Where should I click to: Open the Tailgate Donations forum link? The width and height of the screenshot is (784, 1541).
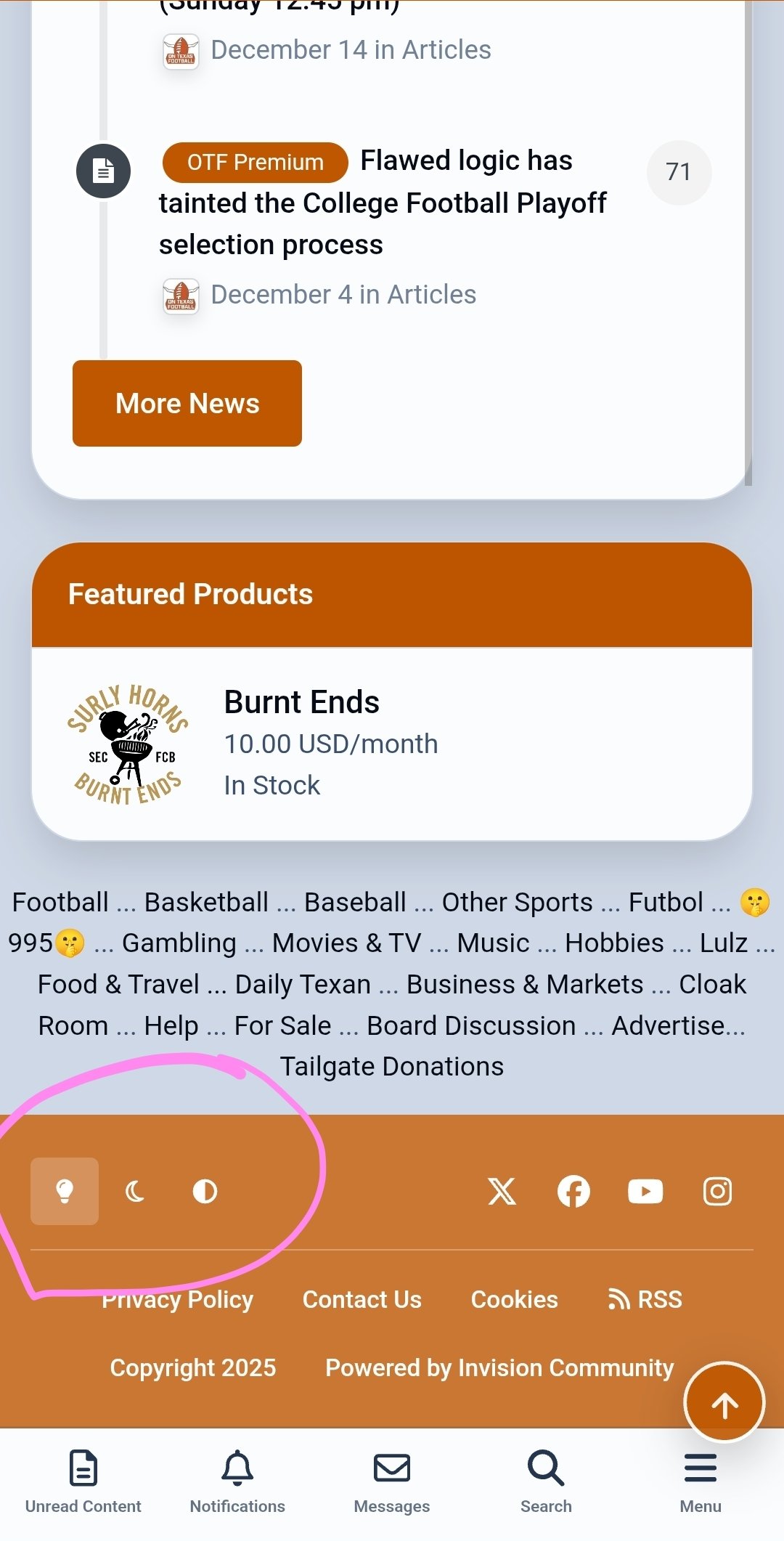[392, 1066]
